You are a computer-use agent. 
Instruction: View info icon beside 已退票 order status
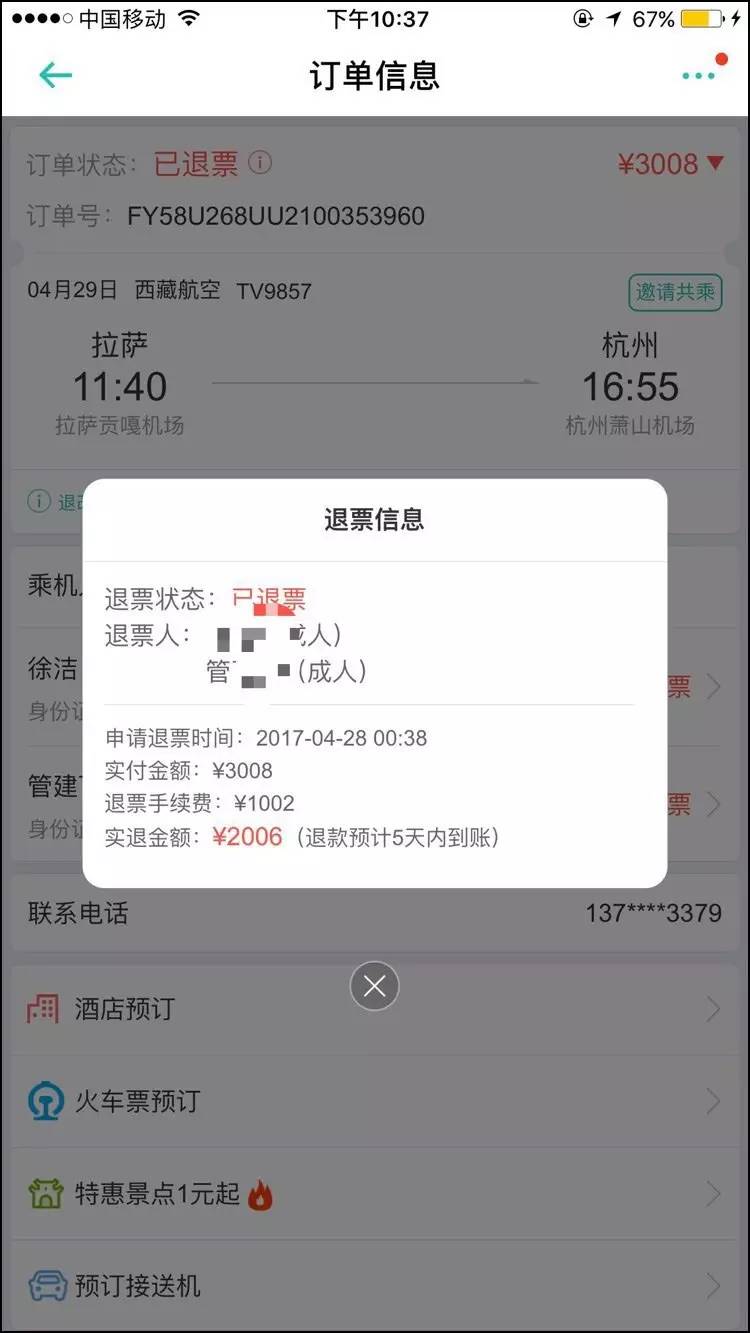tap(260, 162)
